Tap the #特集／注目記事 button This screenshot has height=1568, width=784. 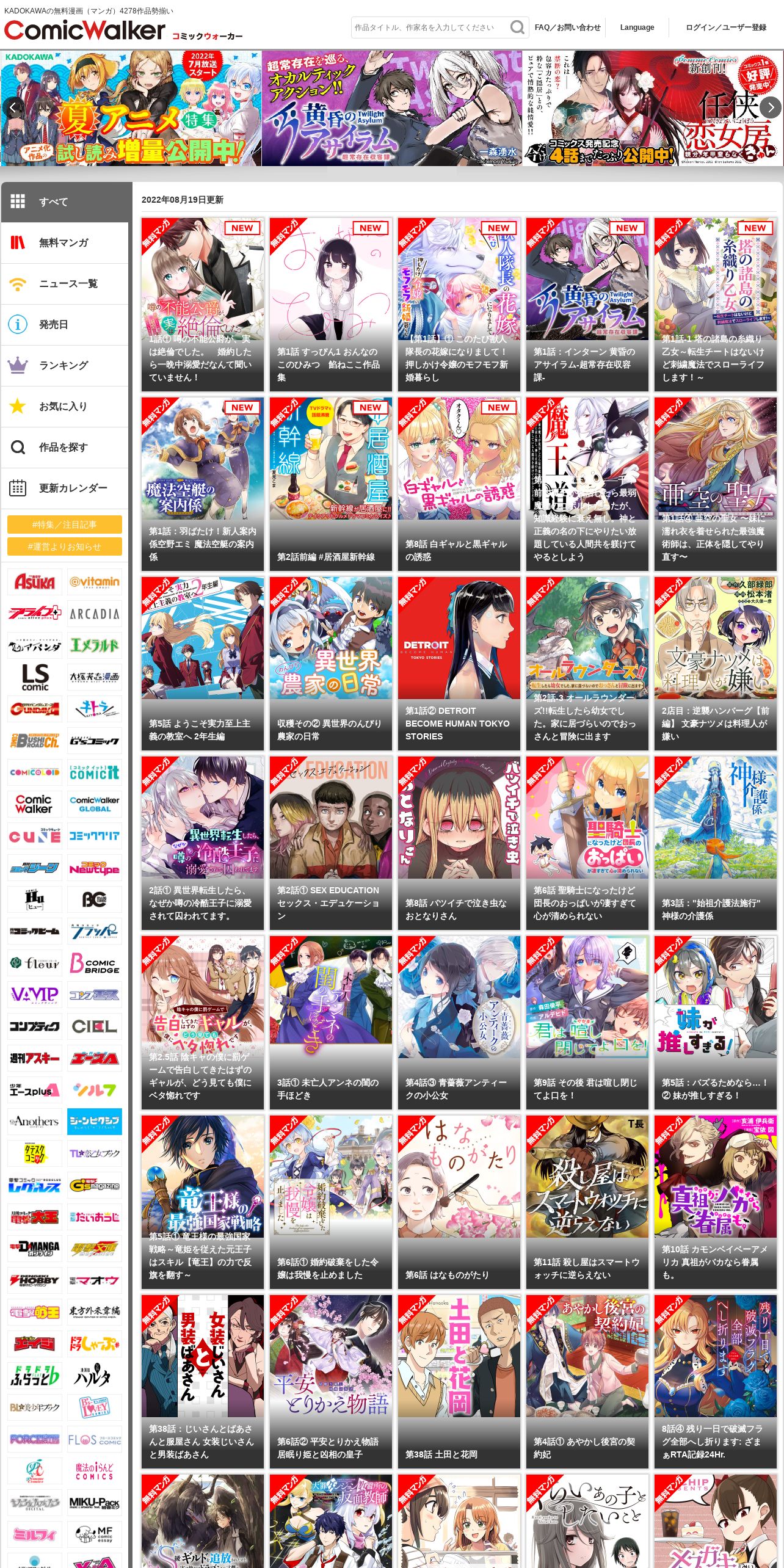(x=65, y=524)
